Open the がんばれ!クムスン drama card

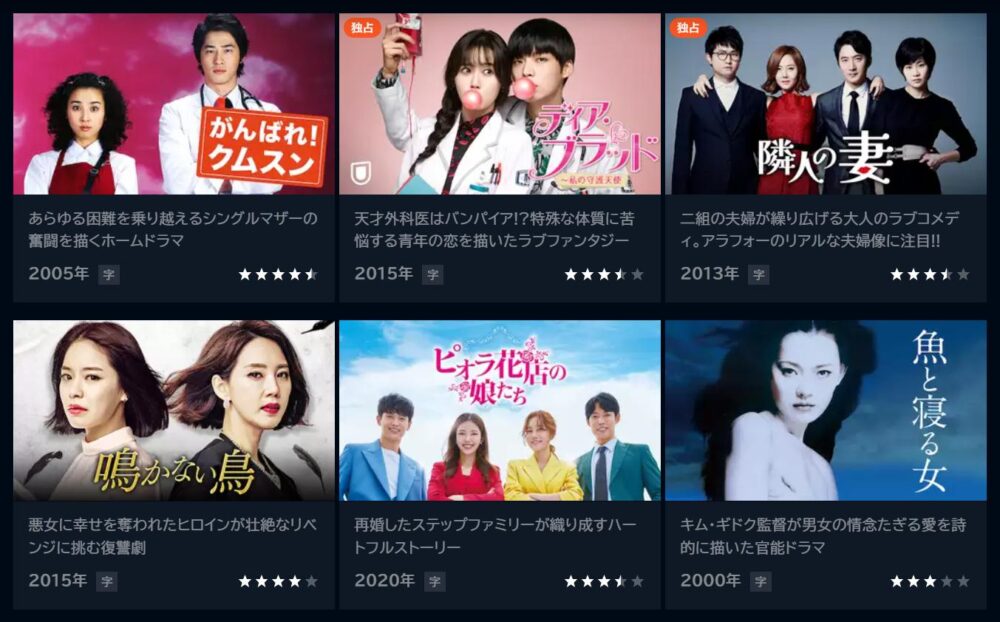pyautogui.click(x=174, y=104)
